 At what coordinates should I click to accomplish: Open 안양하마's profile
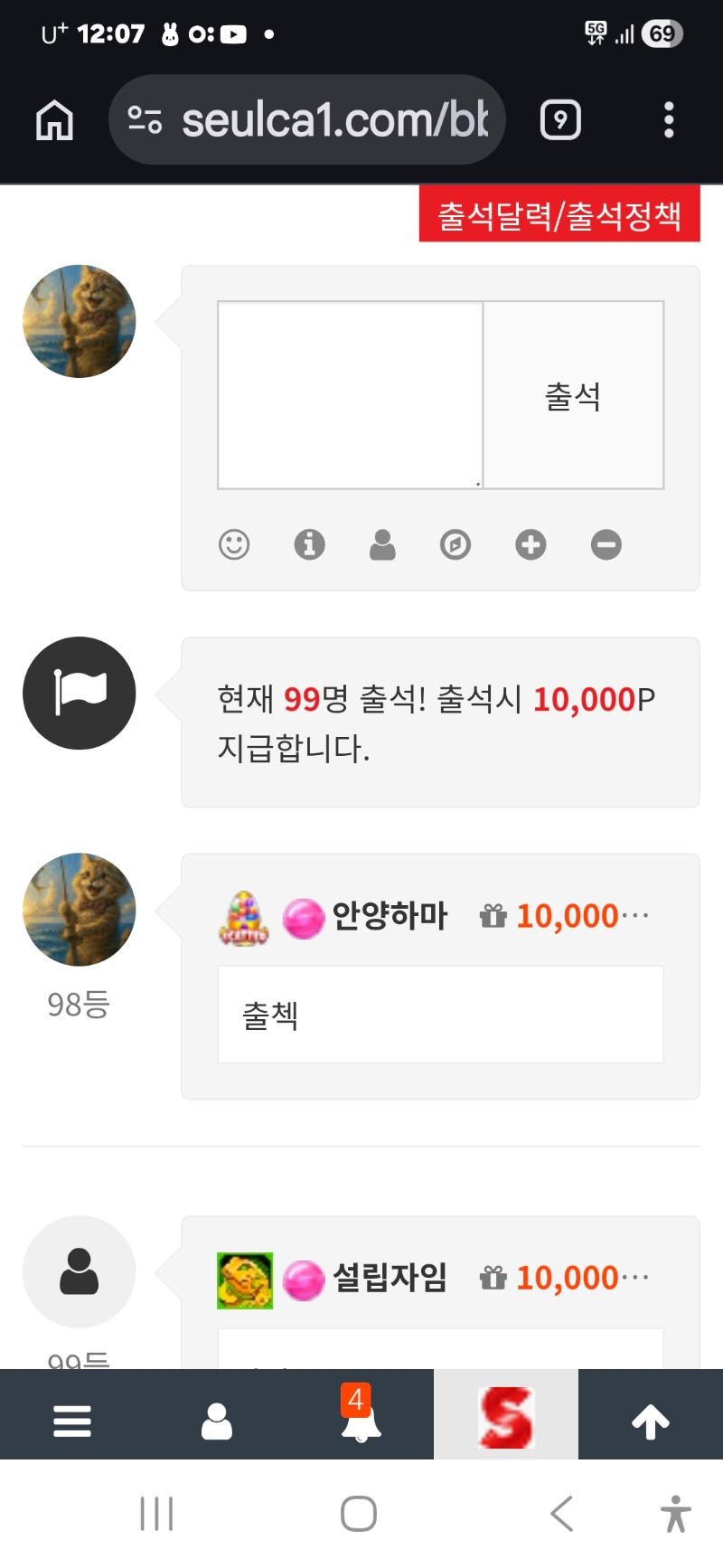[x=390, y=917]
